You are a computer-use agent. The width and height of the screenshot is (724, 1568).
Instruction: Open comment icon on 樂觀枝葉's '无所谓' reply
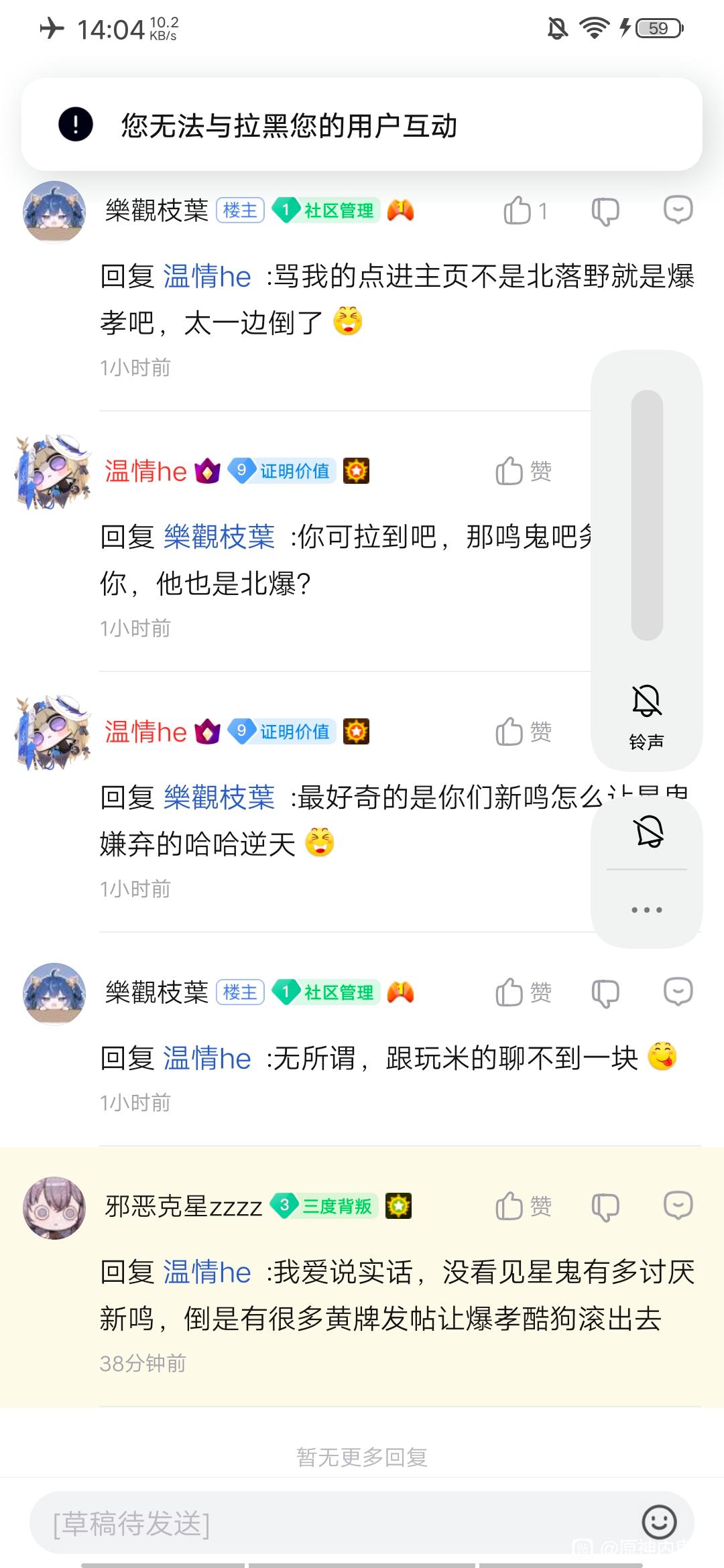tap(678, 992)
